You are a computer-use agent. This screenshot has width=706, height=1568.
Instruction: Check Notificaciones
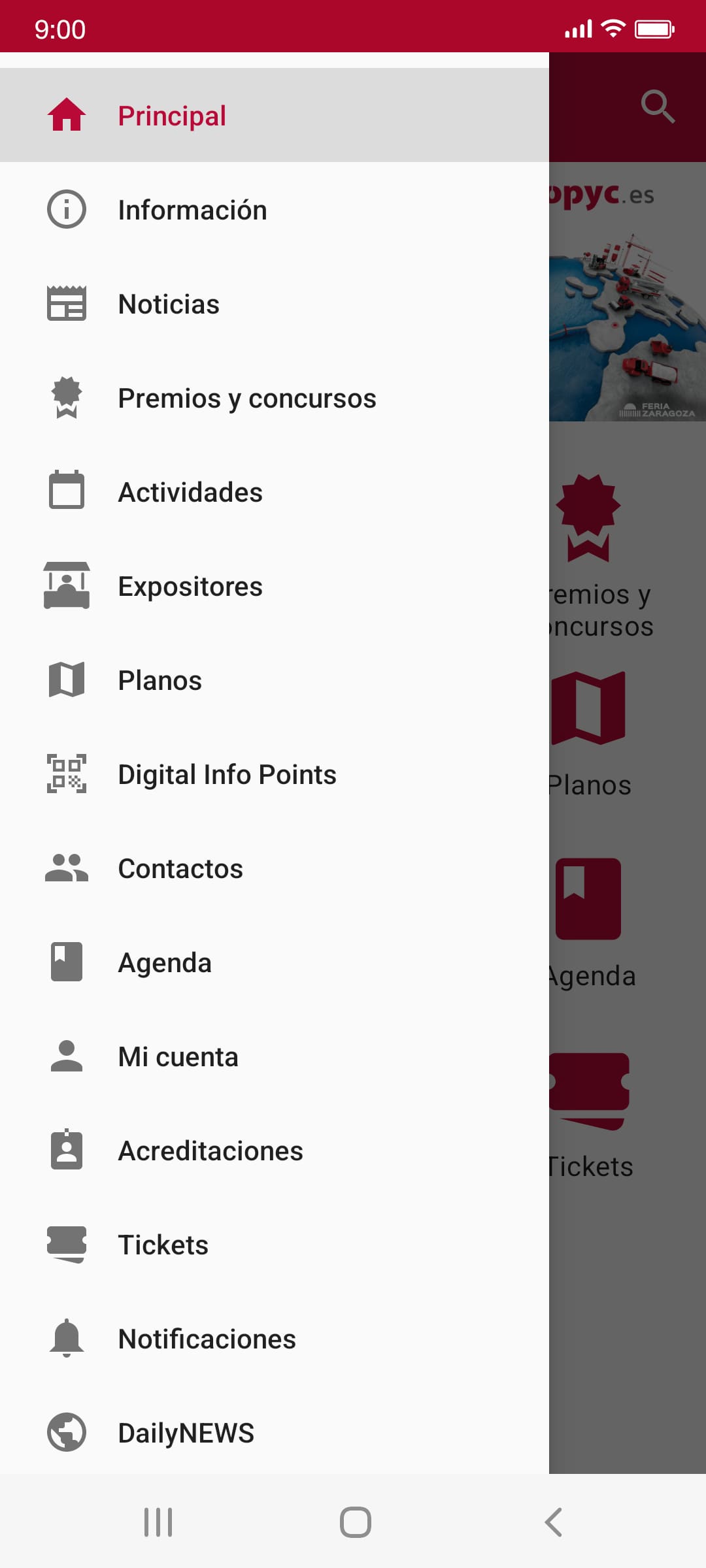pyautogui.click(x=207, y=1339)
